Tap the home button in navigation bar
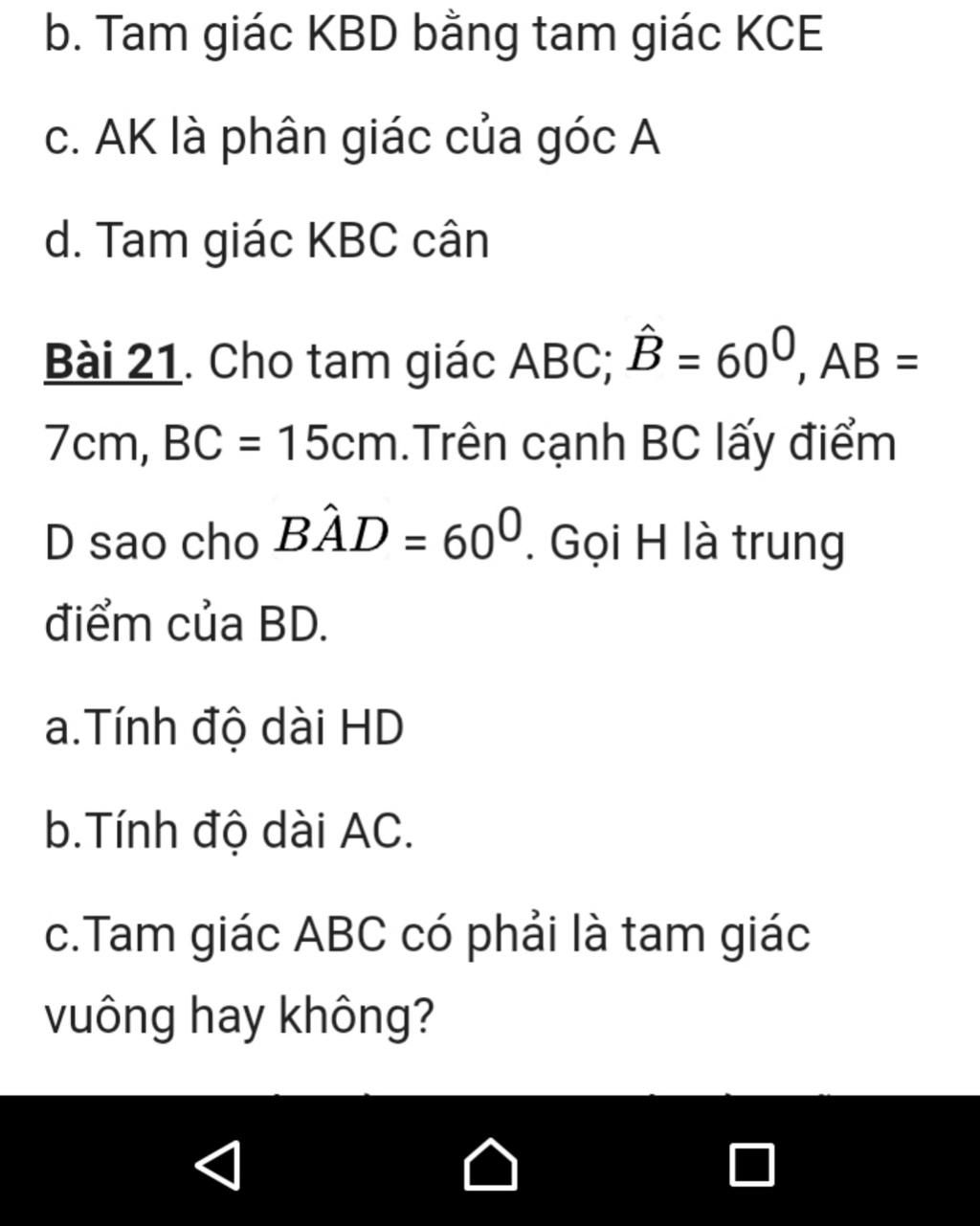 point(490,1165)
